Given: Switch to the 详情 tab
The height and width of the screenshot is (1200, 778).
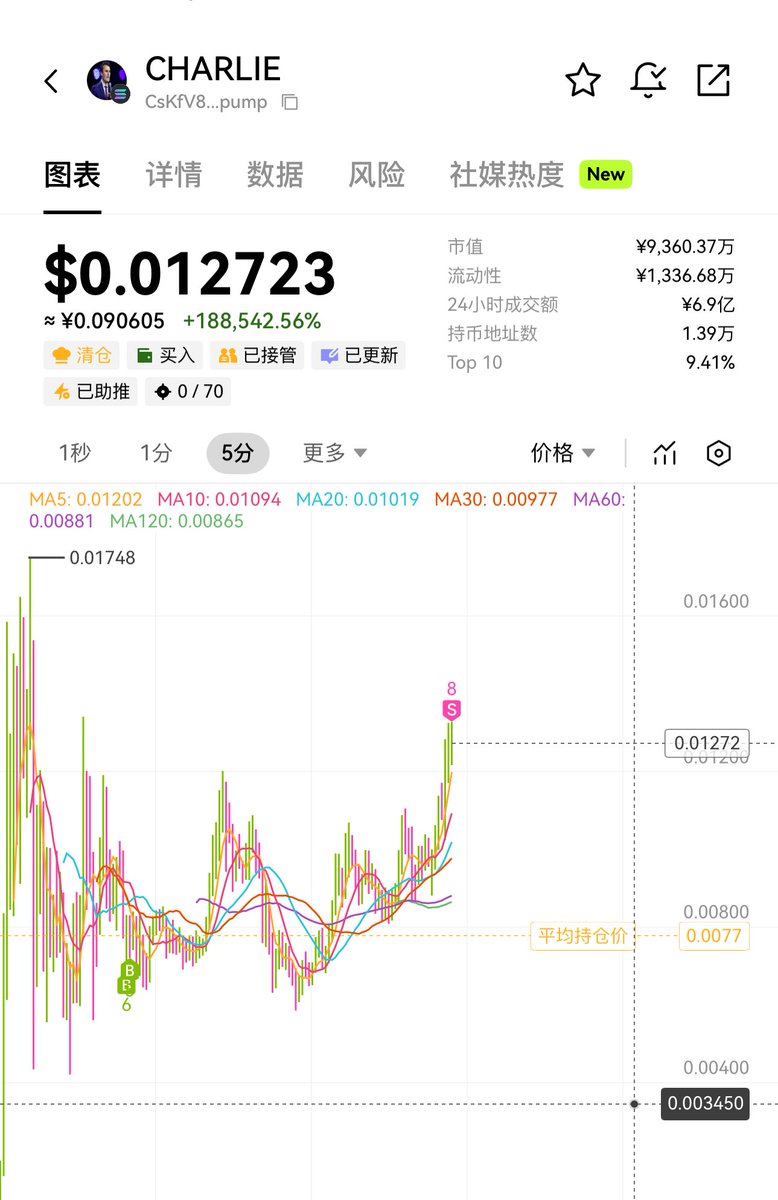Looking at the screenshot, I should click(174, 175).
